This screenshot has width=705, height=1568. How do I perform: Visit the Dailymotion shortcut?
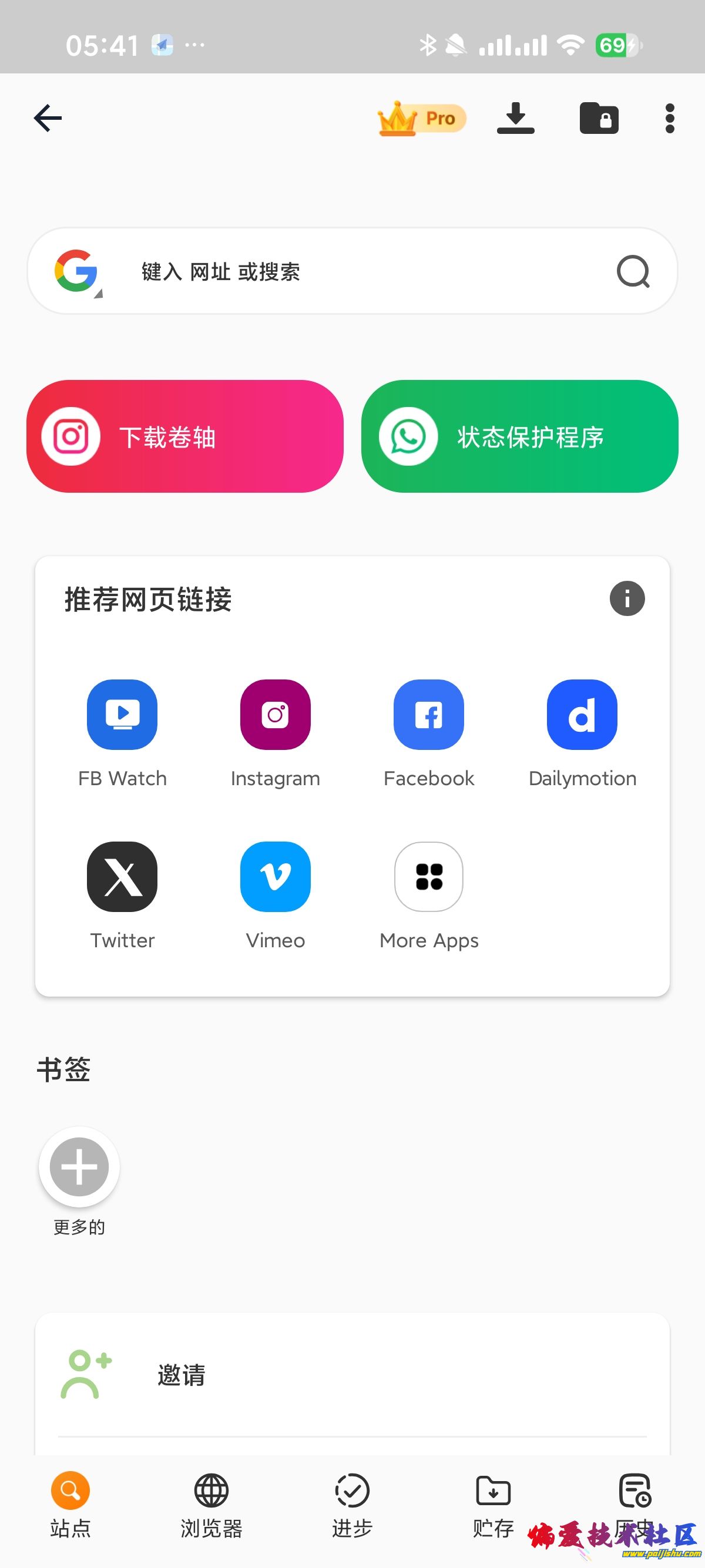[582, 715]
